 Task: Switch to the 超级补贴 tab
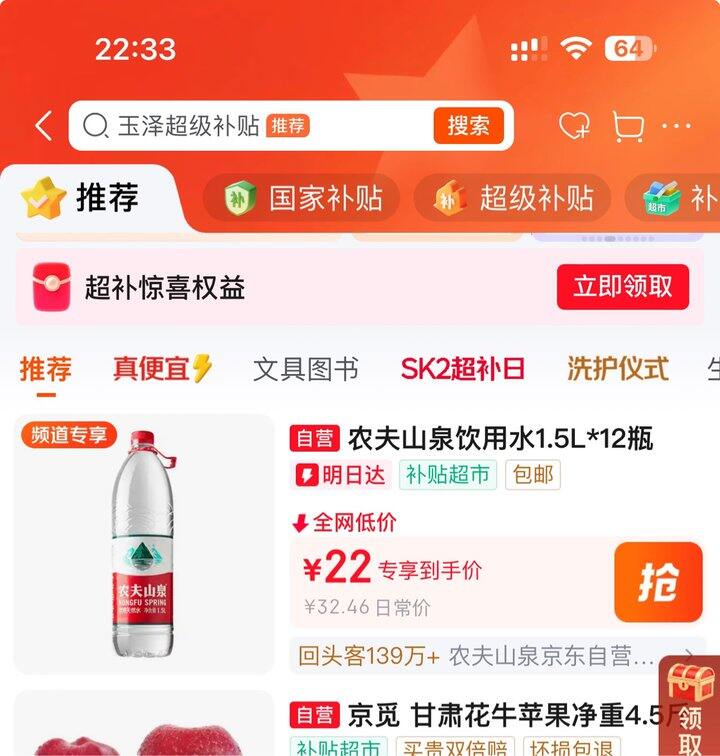click(512, 198)
